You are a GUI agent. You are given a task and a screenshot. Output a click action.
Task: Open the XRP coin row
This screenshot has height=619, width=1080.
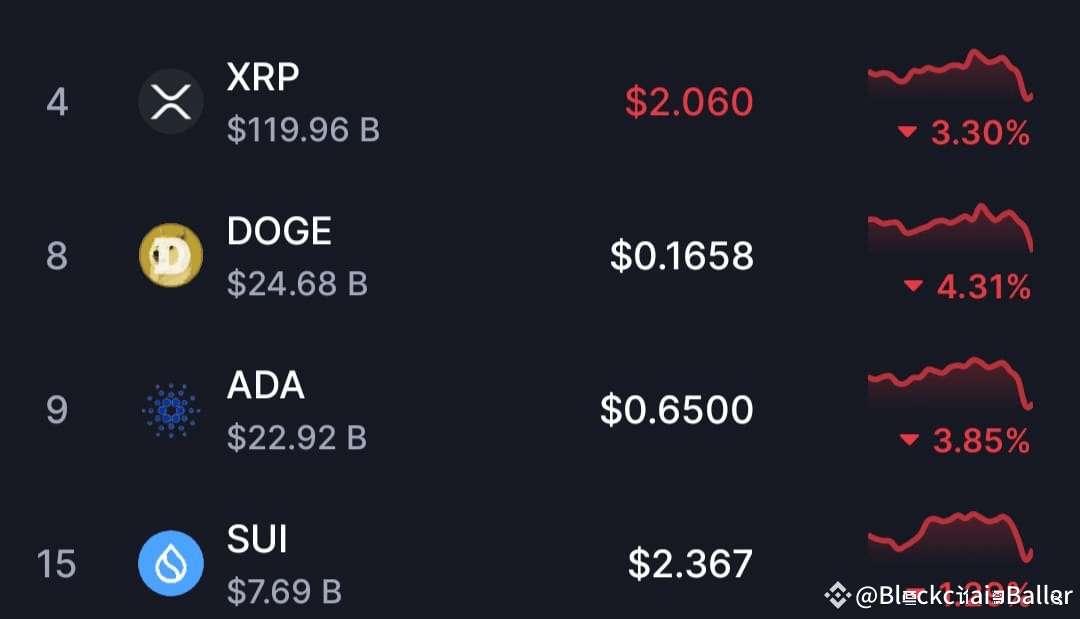point(264,78)
